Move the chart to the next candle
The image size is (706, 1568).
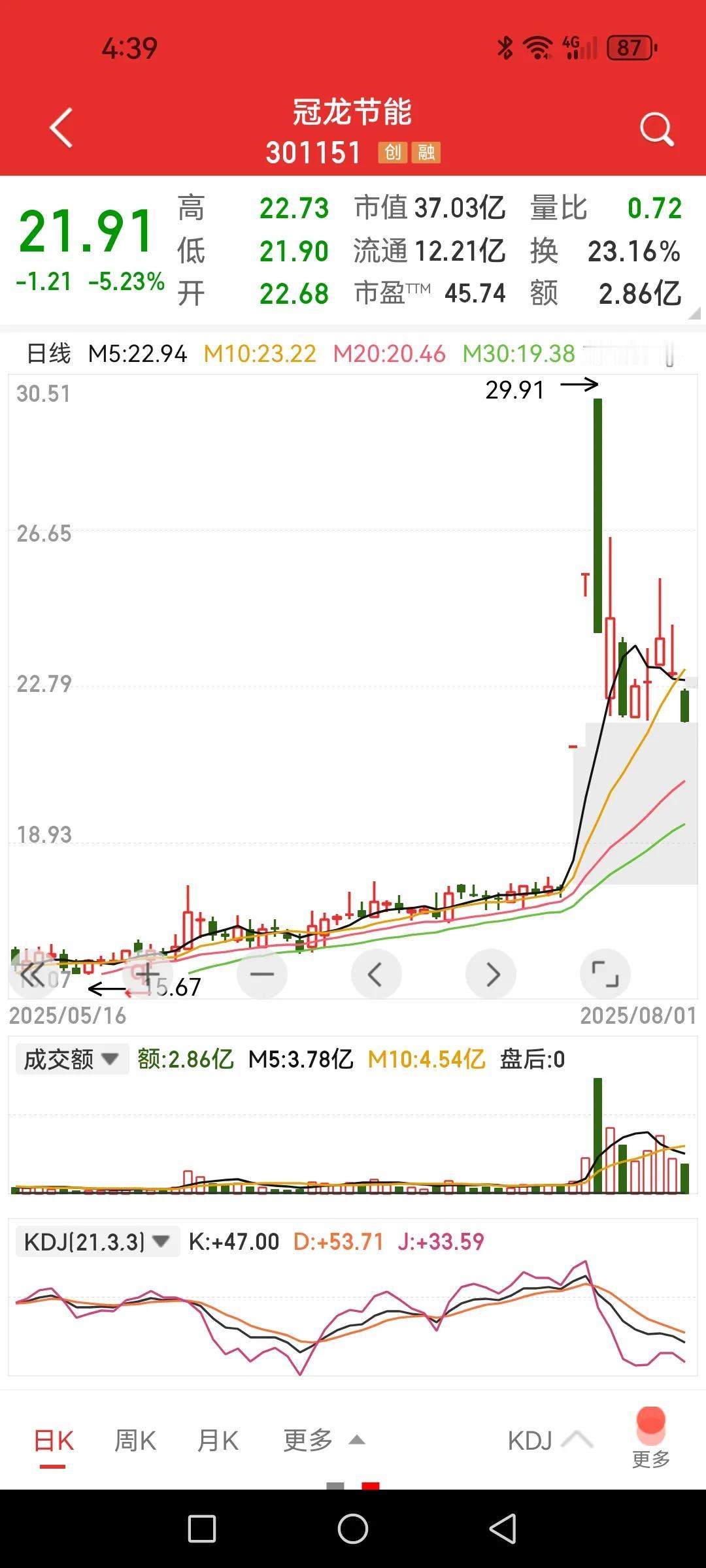491,974
